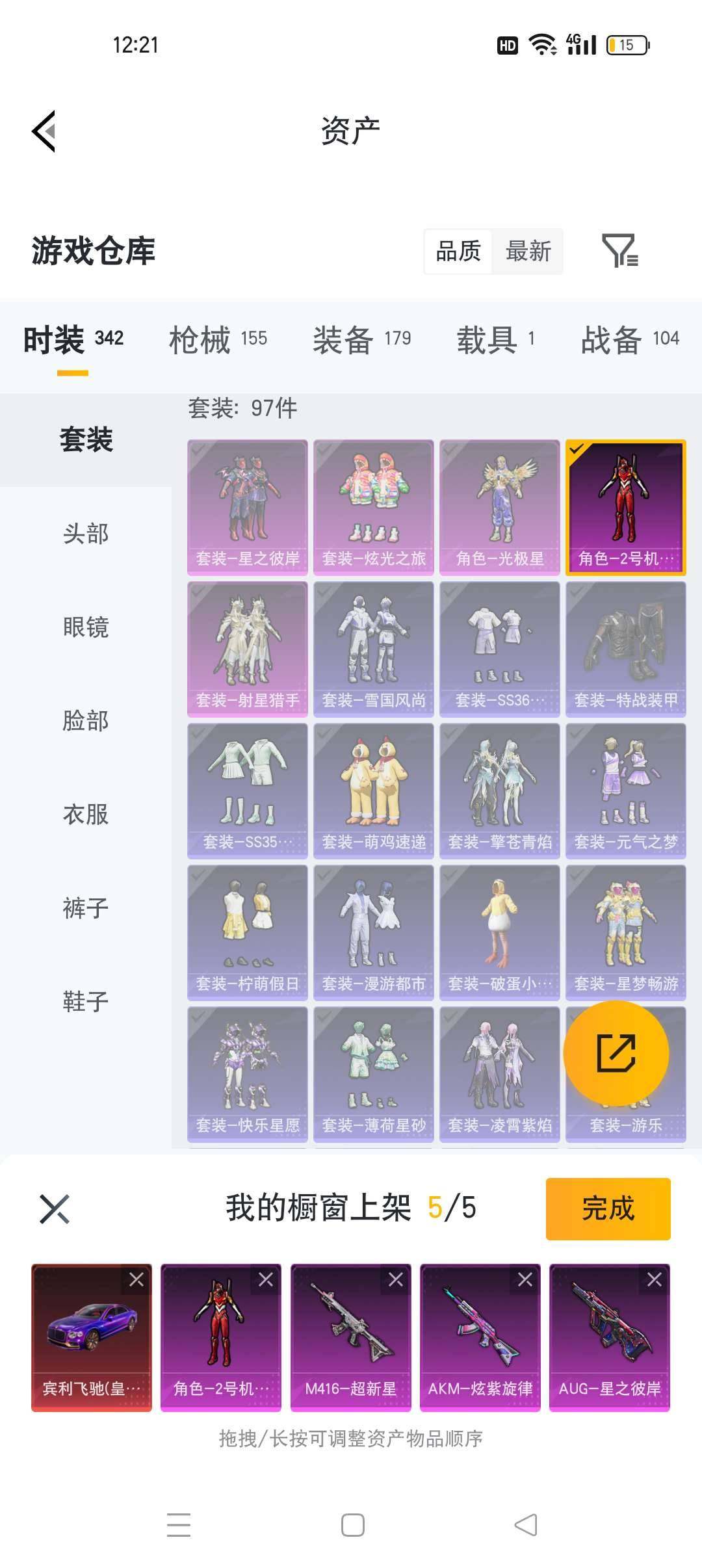
Task: Select the 套装-星之彼岸 outfit tile
Action: 248,507
